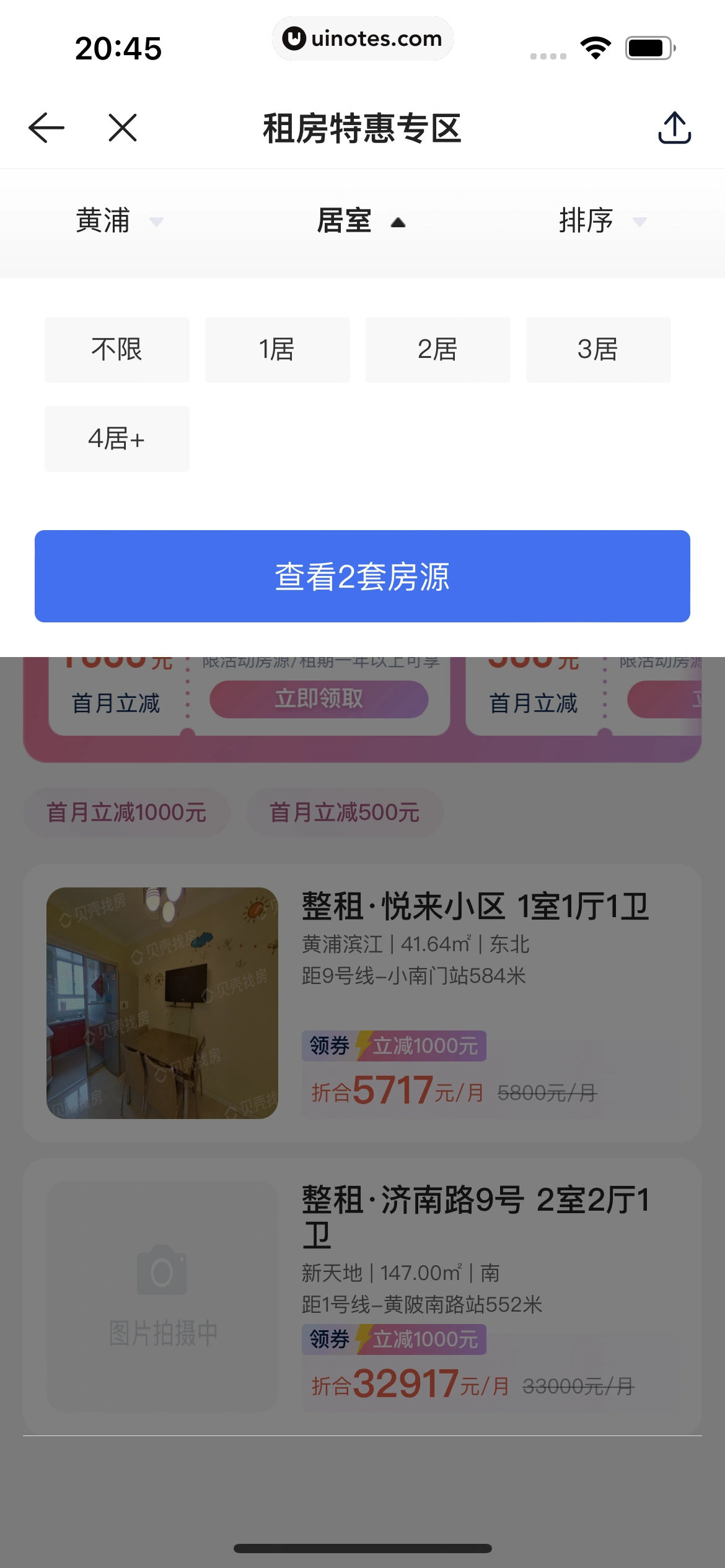Select the 不限 room option
The height and width of the screenshot is (1568, 725).
(x=116, y=349)
